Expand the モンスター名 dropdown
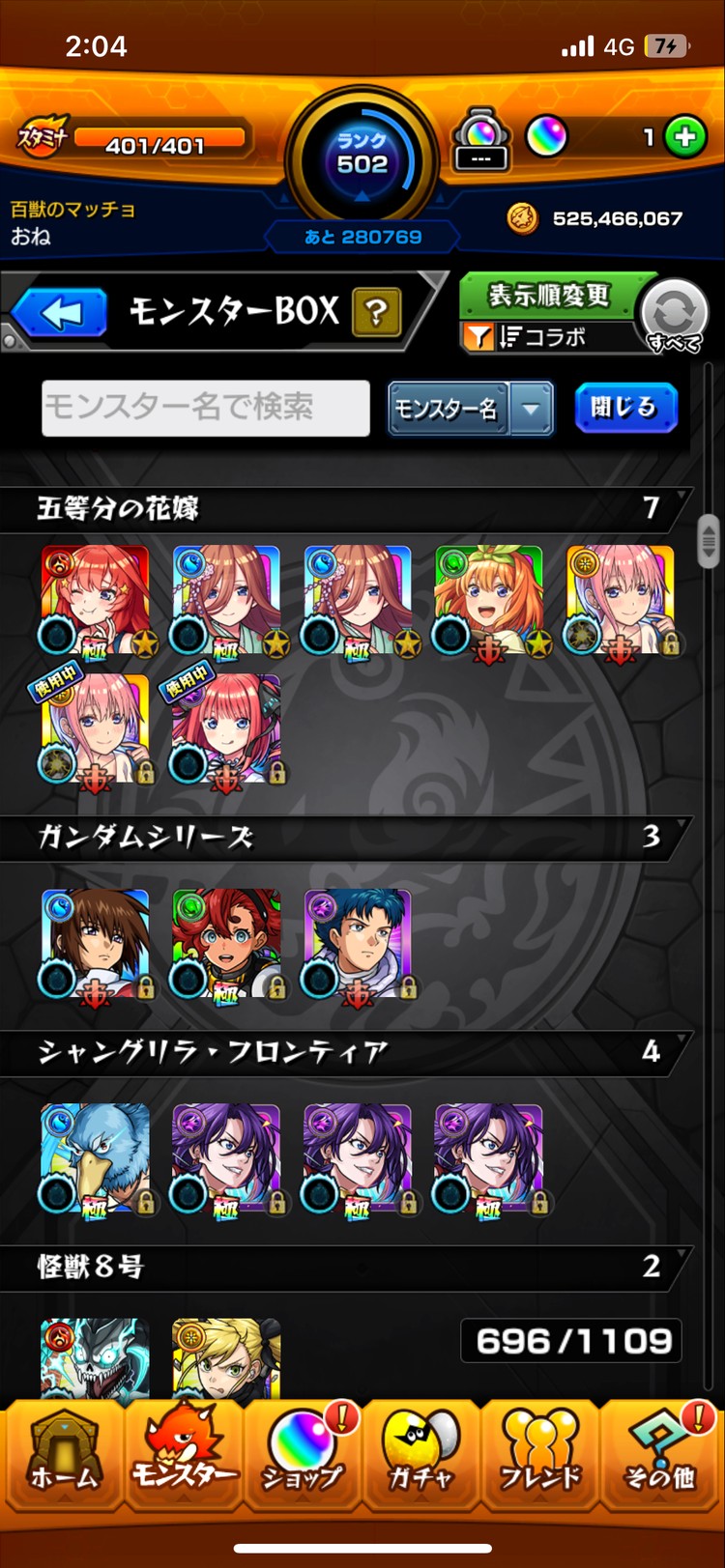 (530, 409)
